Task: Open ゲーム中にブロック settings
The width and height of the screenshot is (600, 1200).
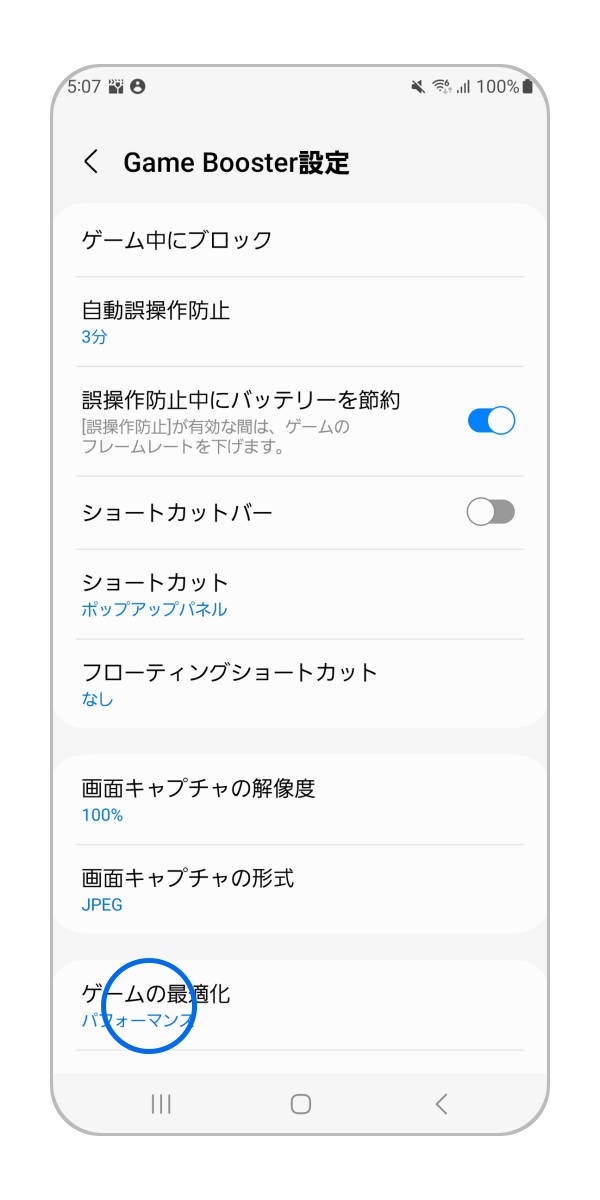Action: click(300, 240)
